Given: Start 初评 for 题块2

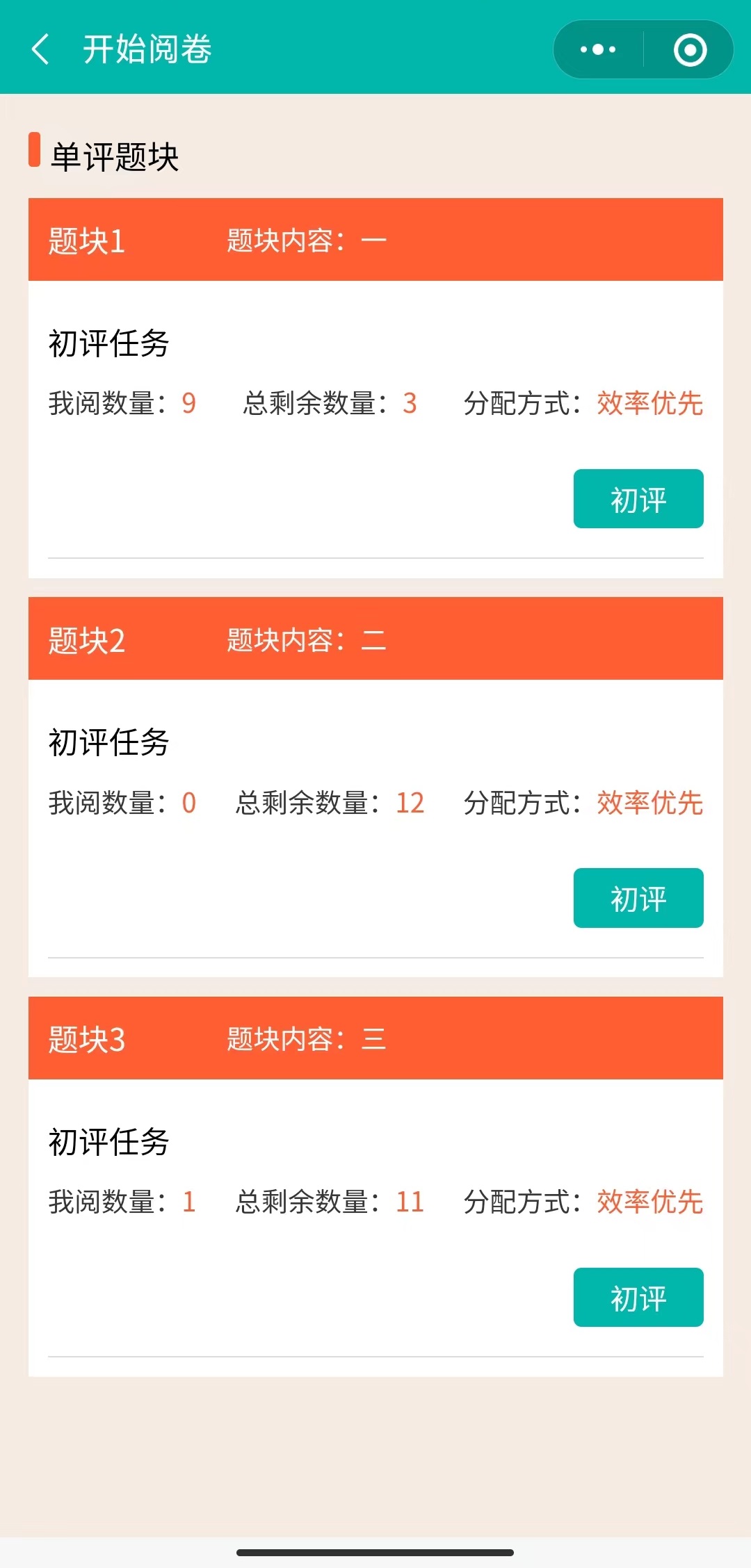Looking at the screenshot, I should [x=638, y=898].
